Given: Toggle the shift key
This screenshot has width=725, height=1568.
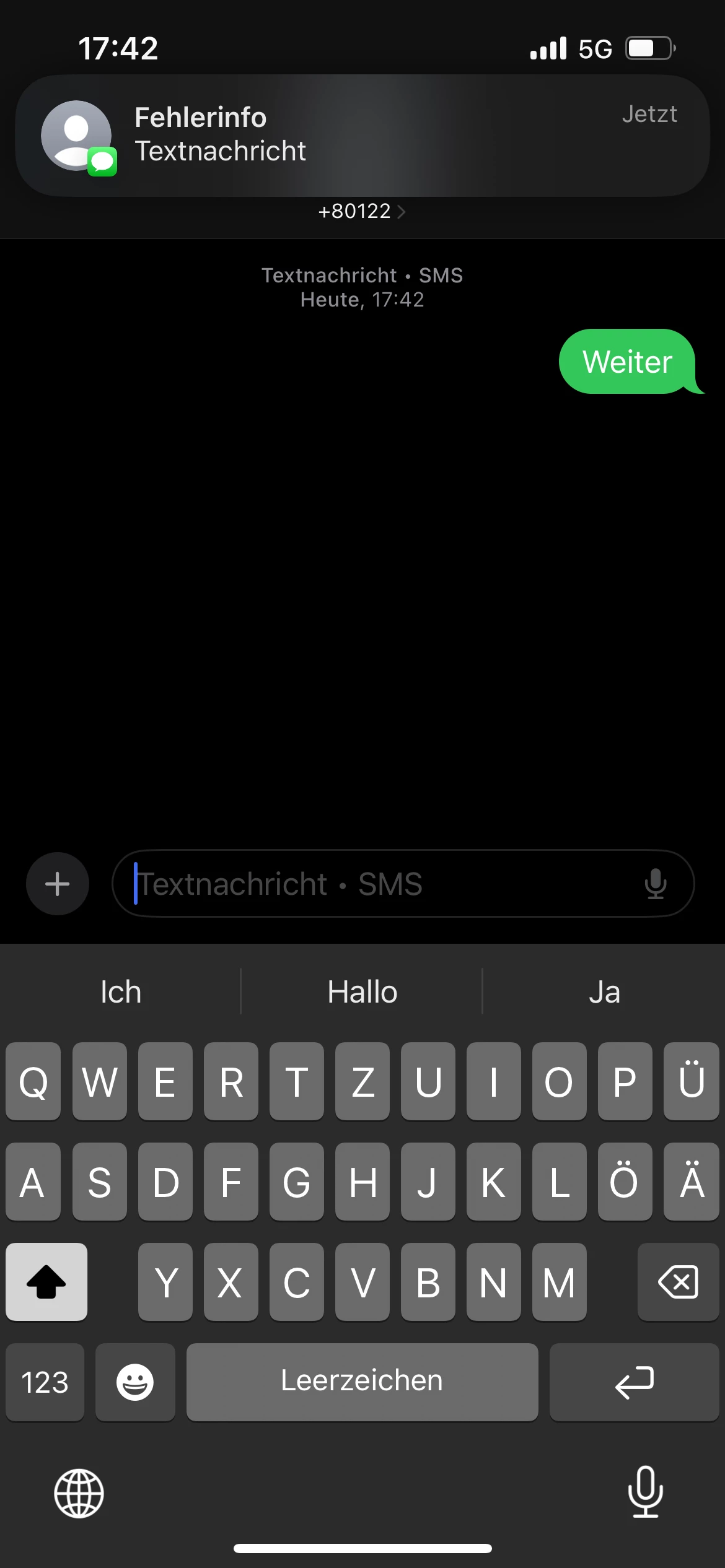Looking at the screenshot, I should (x=46, y=1281).
